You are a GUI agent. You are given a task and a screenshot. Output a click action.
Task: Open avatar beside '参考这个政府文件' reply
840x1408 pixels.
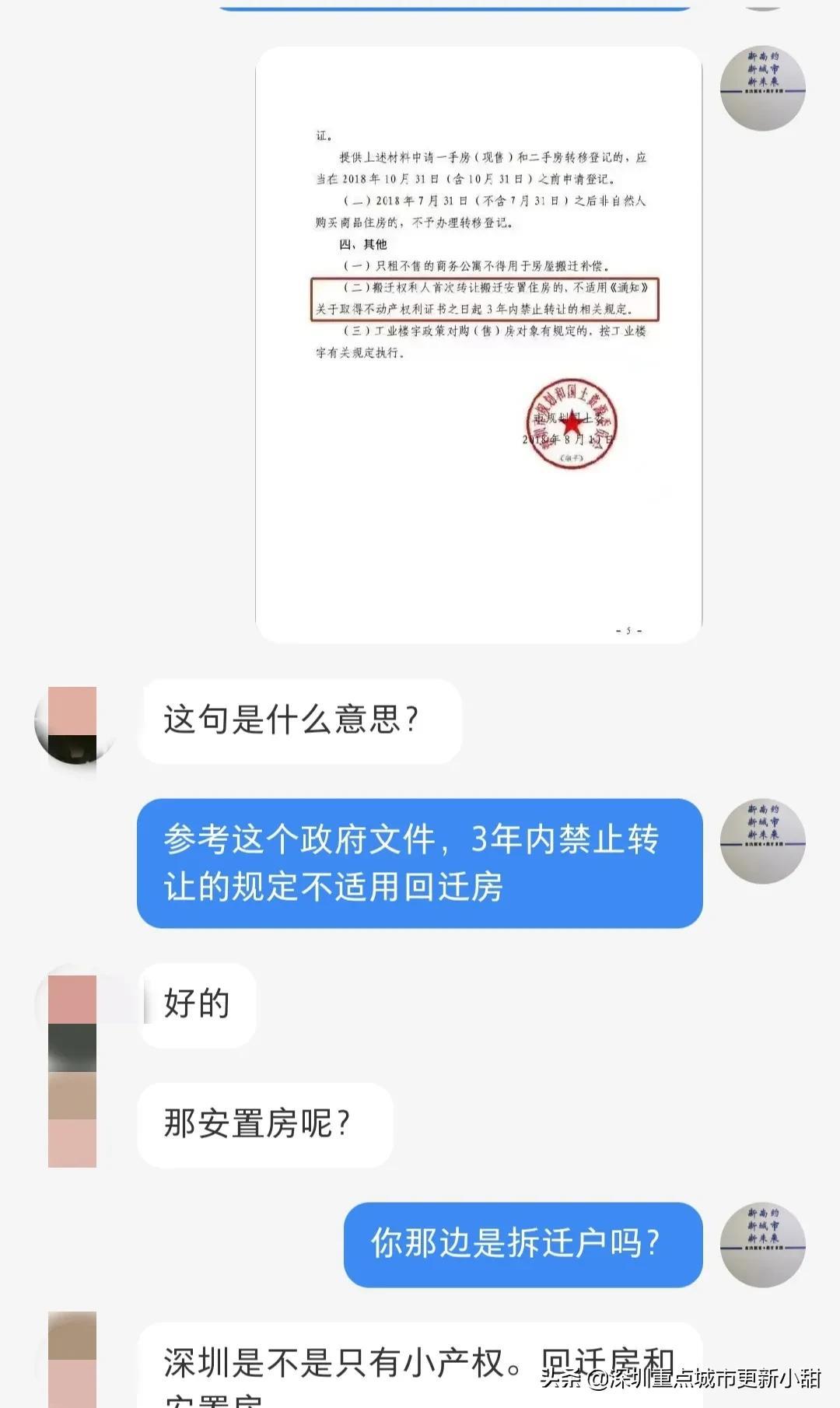pos(762,842)
